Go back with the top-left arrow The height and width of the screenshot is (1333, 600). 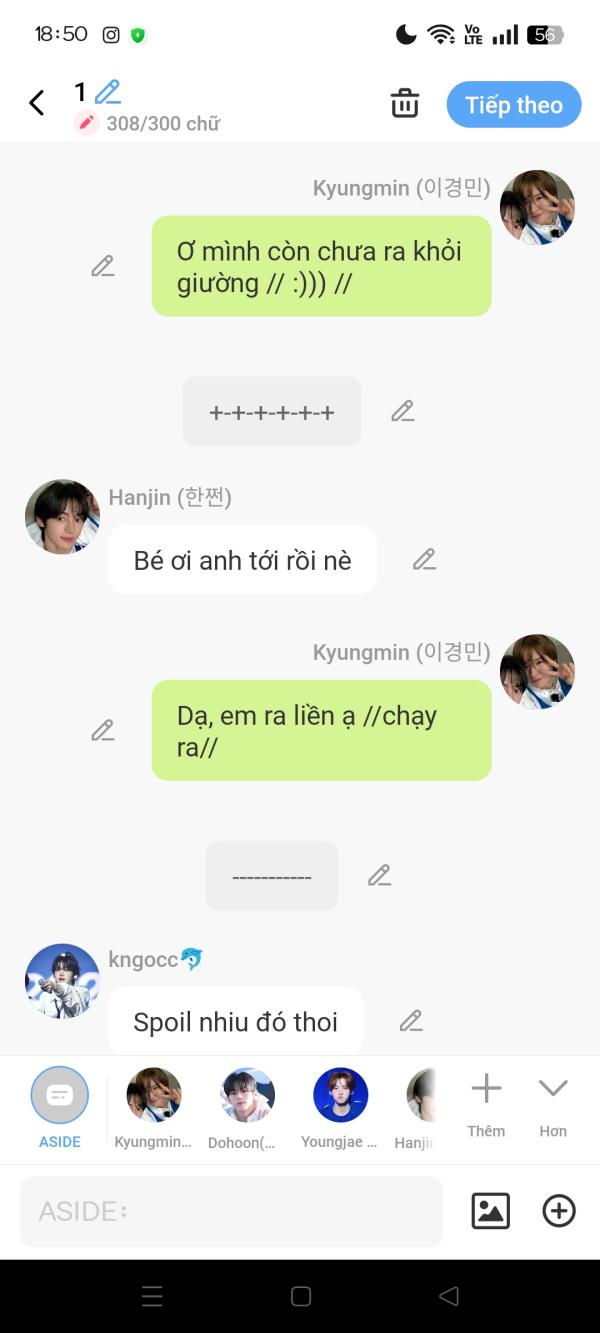tap(37, 103)
